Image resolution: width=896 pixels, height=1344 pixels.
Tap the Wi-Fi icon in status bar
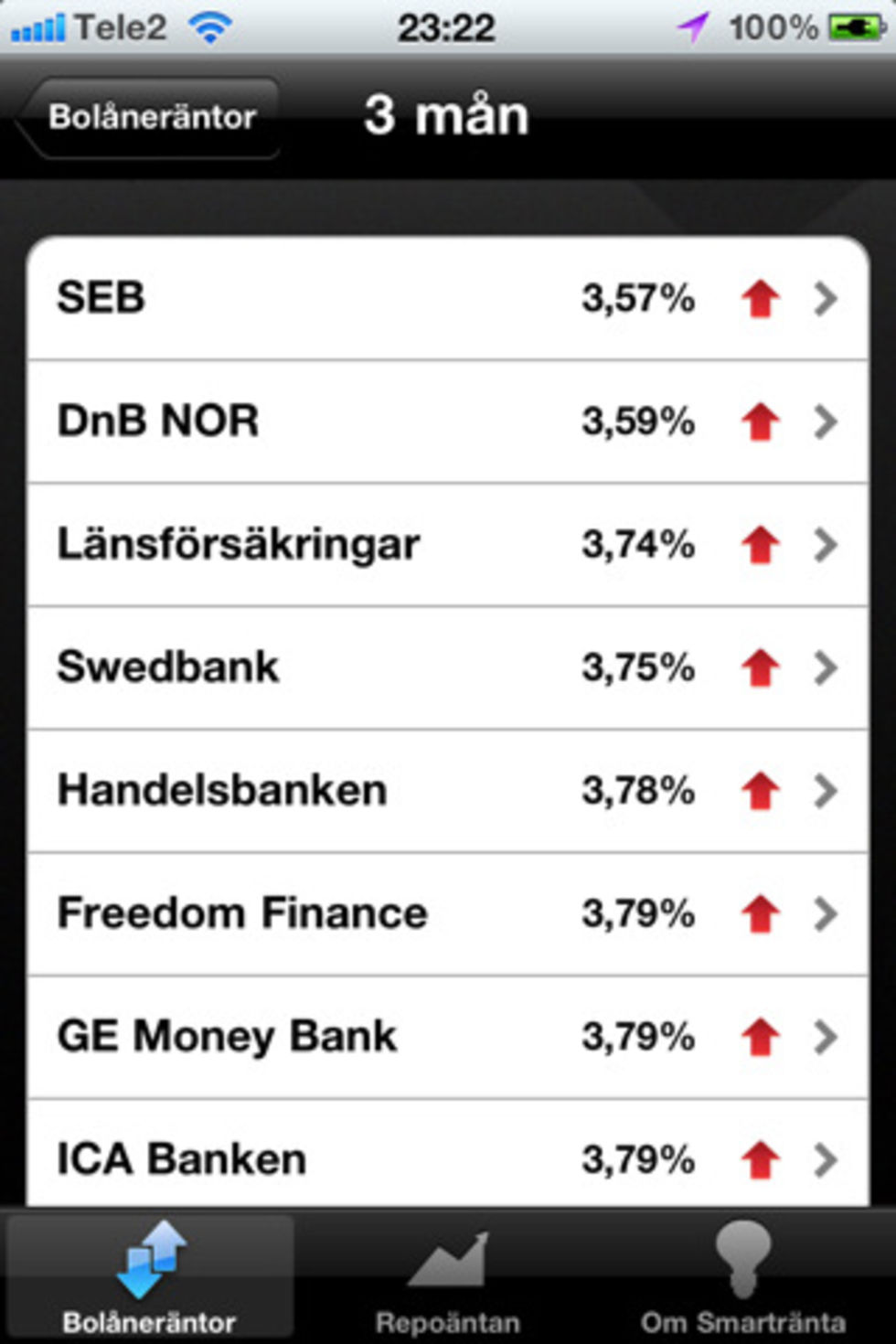click(211, 26)
